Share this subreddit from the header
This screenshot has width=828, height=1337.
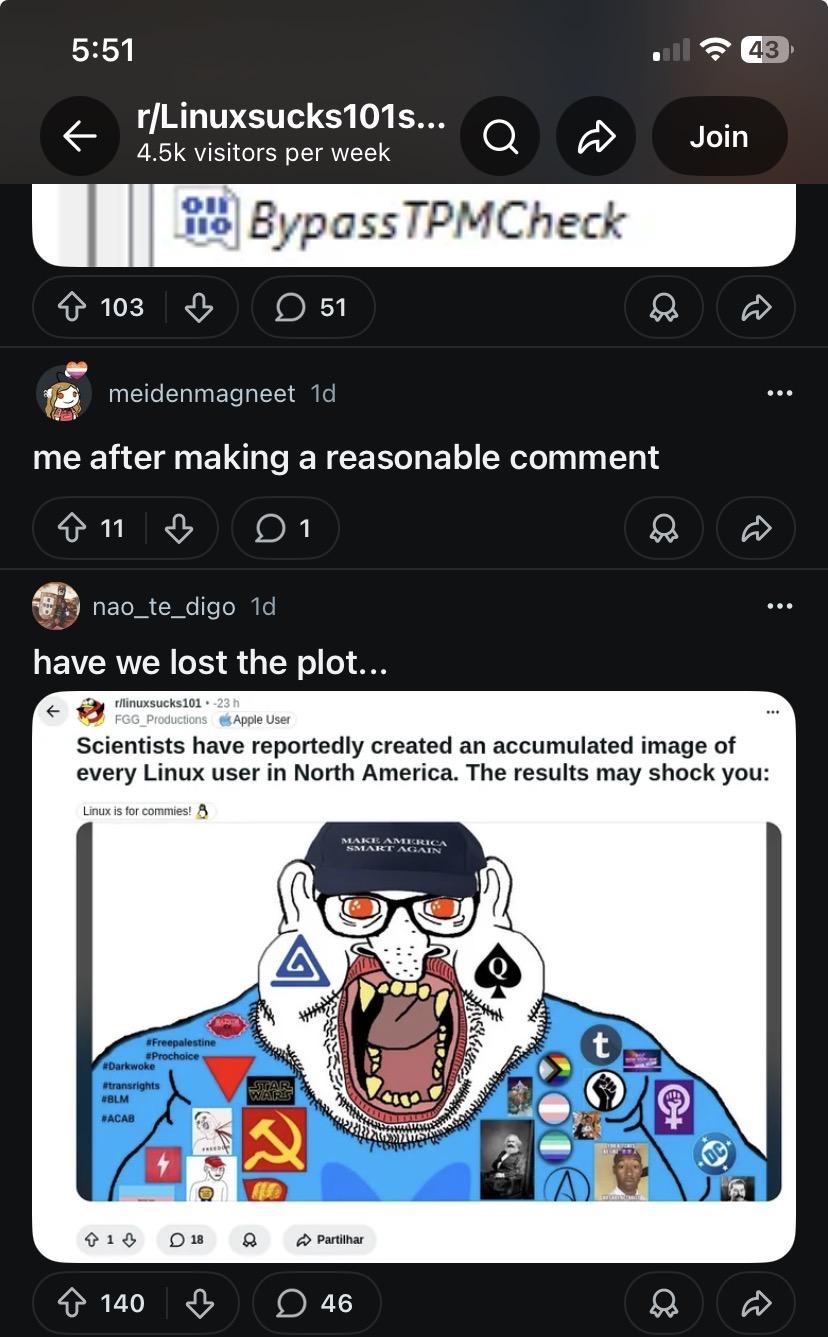(x=595, y=137)
